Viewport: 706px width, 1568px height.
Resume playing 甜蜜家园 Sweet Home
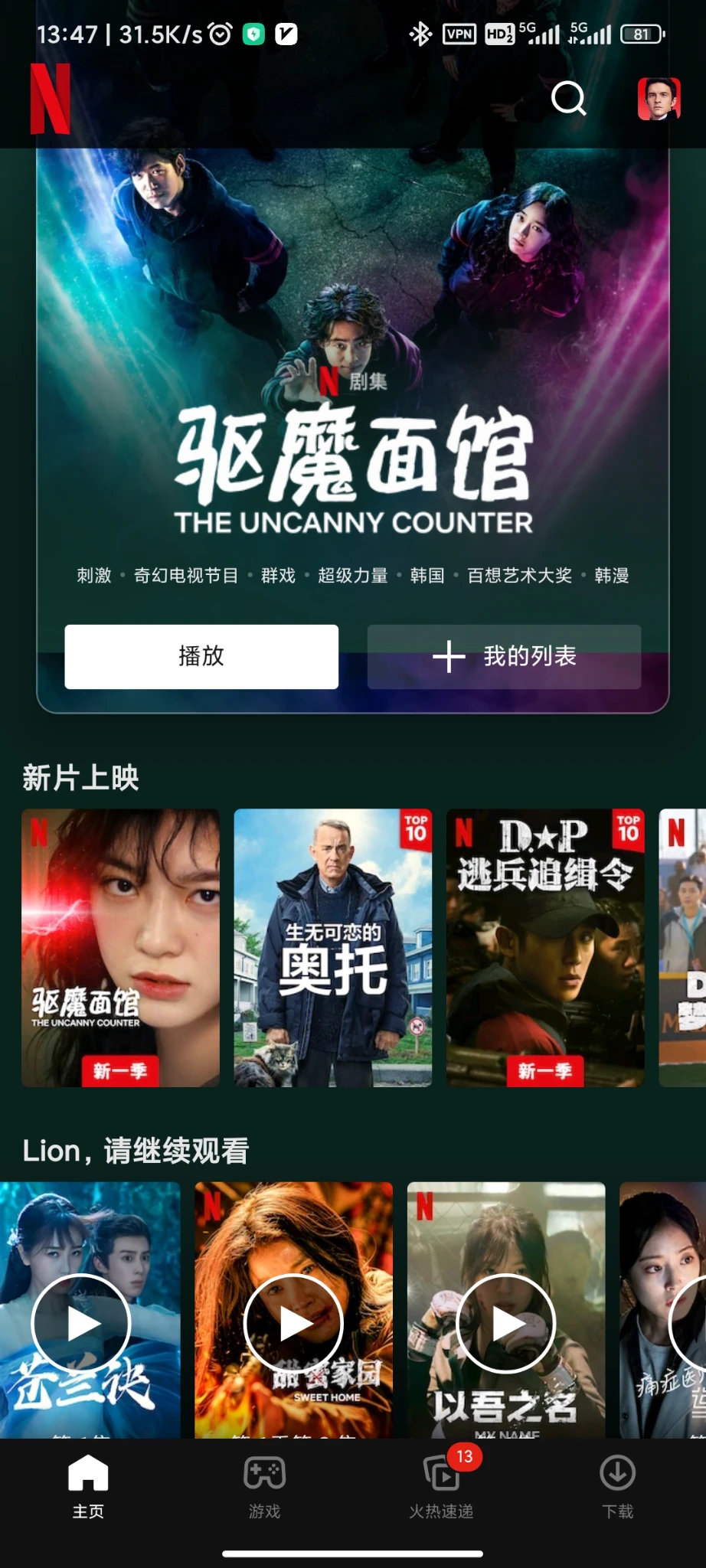[293, 1323]
